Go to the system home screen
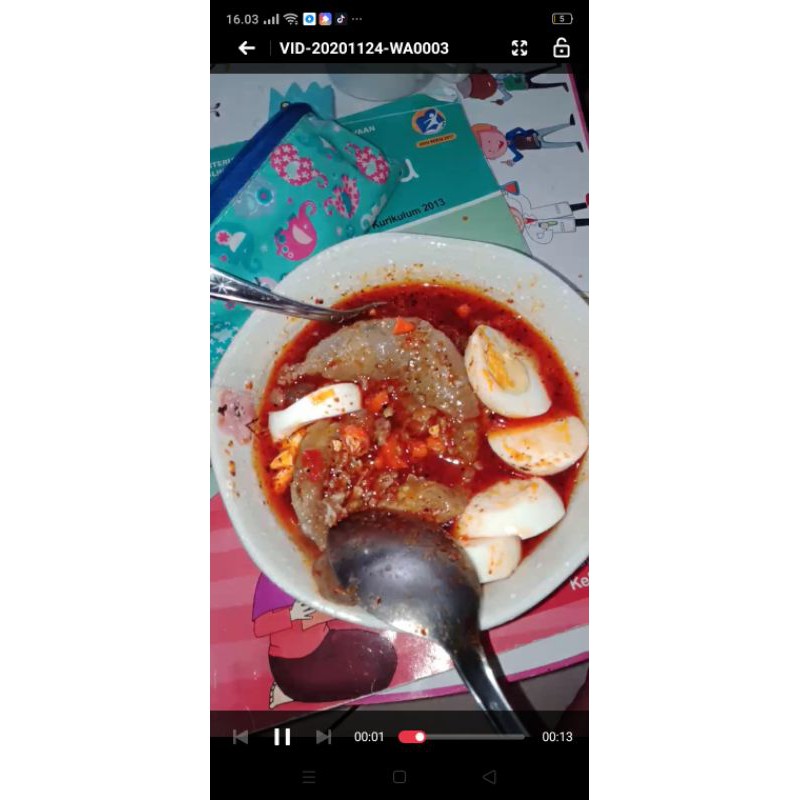 coord(399,777)
